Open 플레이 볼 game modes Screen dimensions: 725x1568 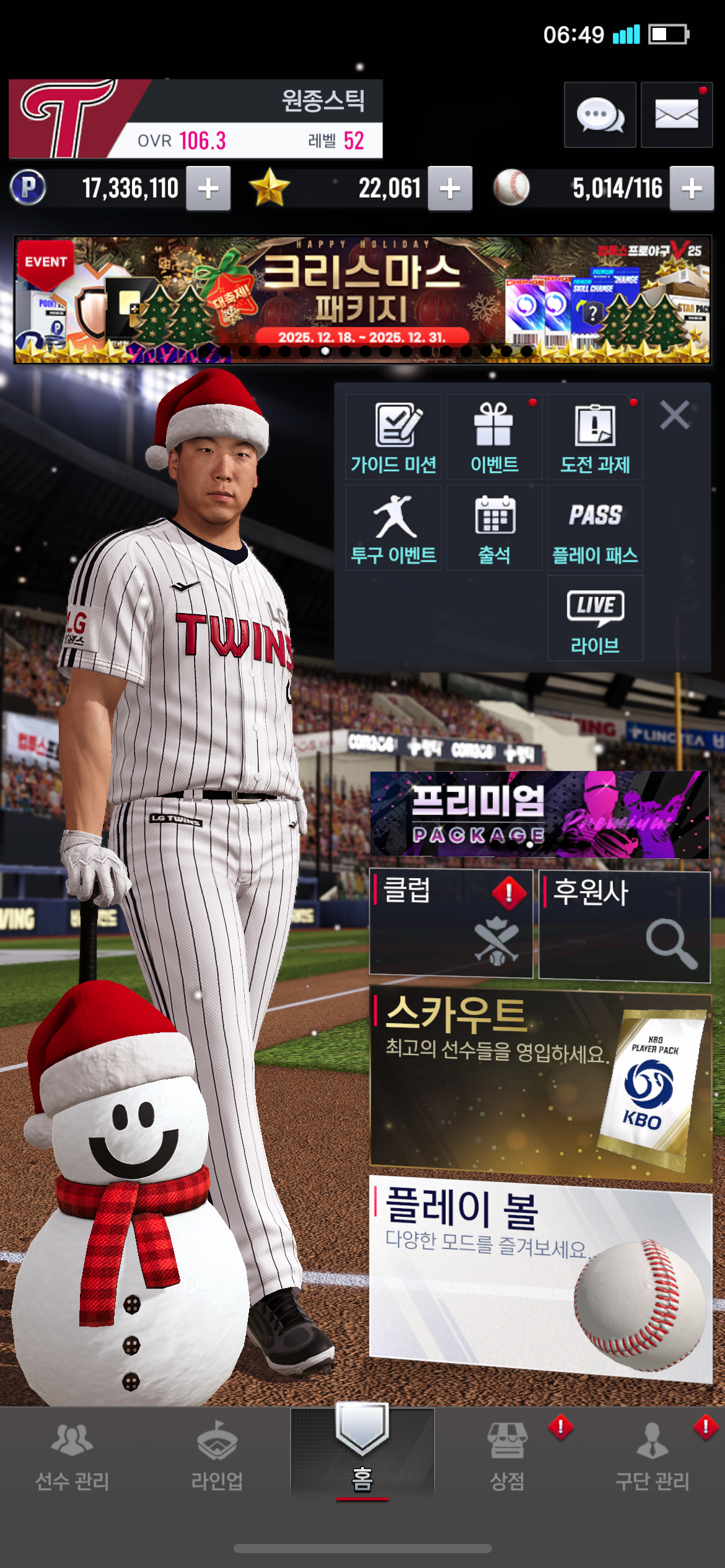tap(540, 1276)
